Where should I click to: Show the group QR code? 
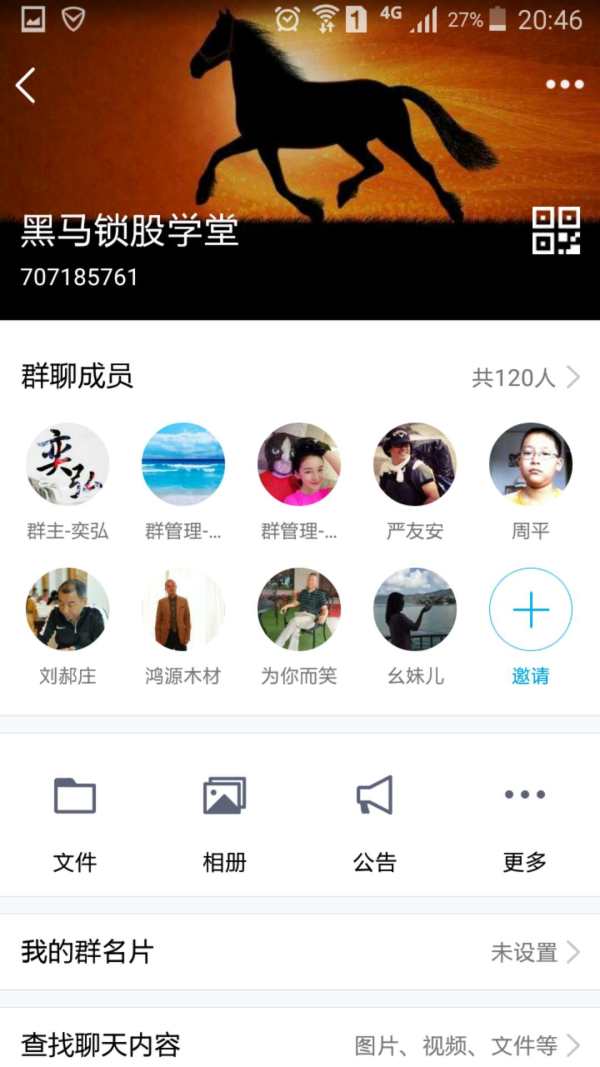[x=555, y=231]
